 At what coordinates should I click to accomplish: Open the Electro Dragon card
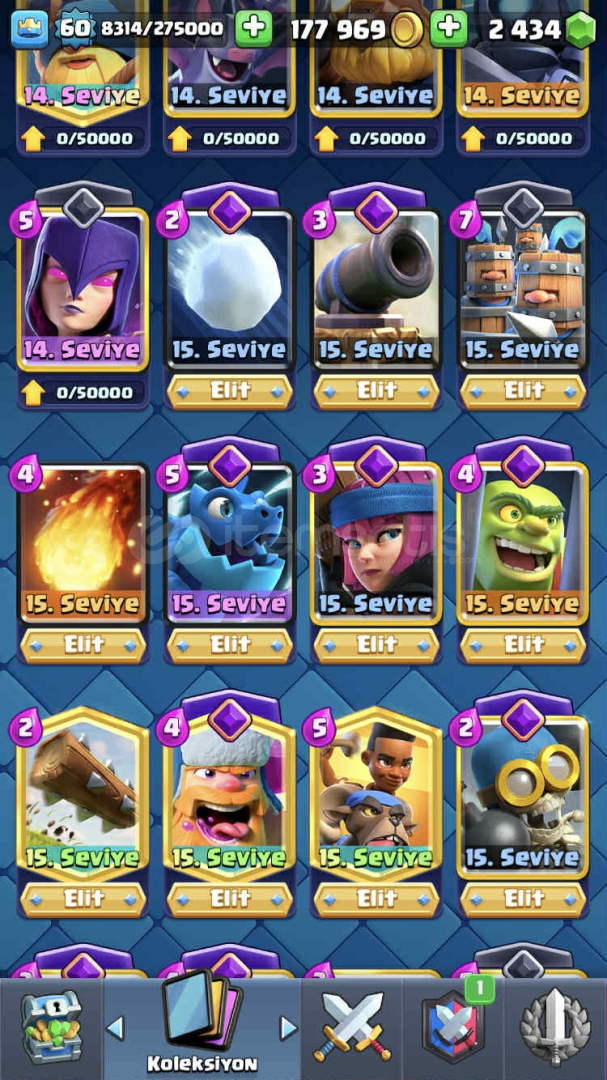click(x=230, y=543)
